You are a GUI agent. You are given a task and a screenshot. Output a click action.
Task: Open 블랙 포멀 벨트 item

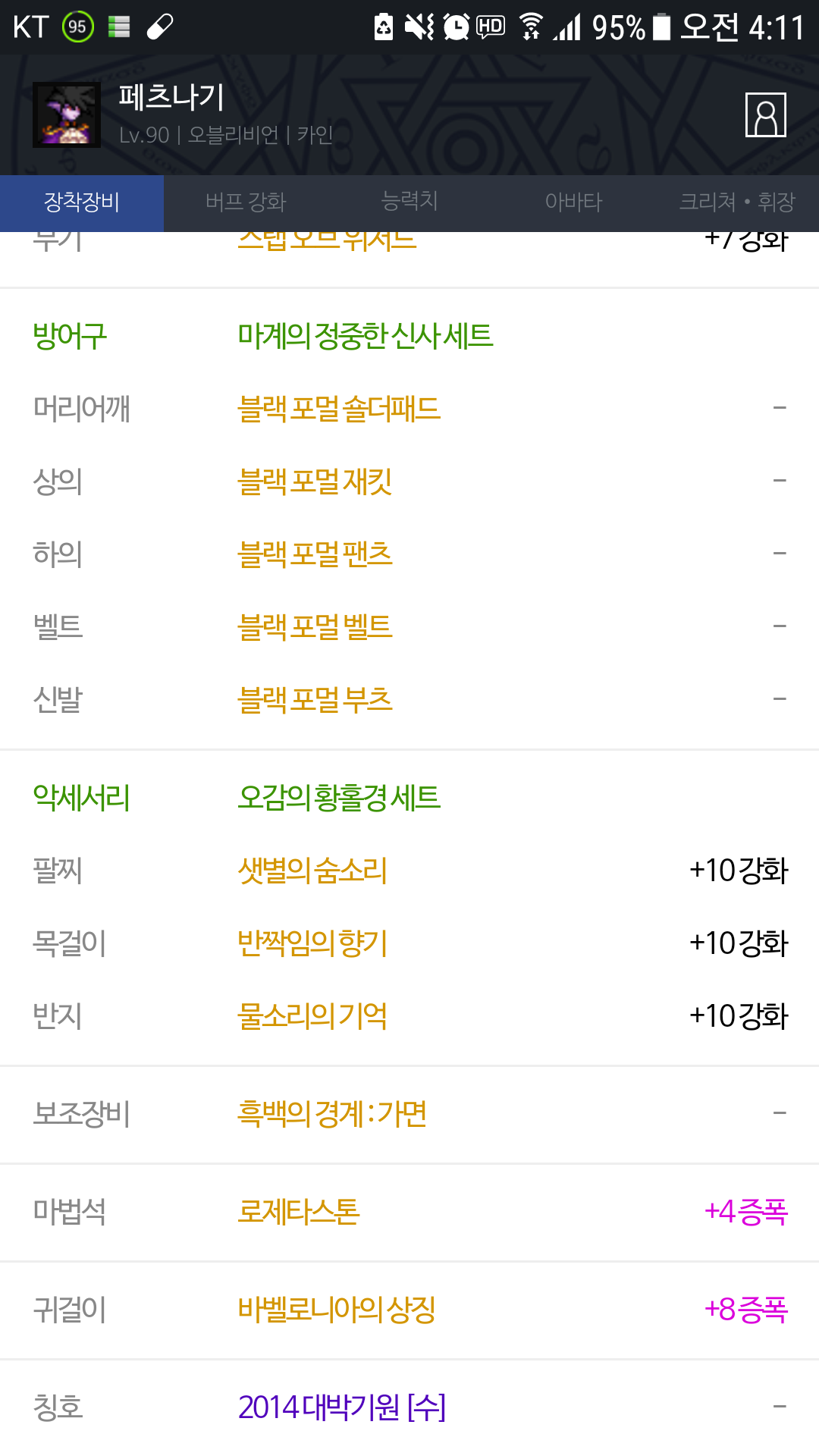(315, 627)
